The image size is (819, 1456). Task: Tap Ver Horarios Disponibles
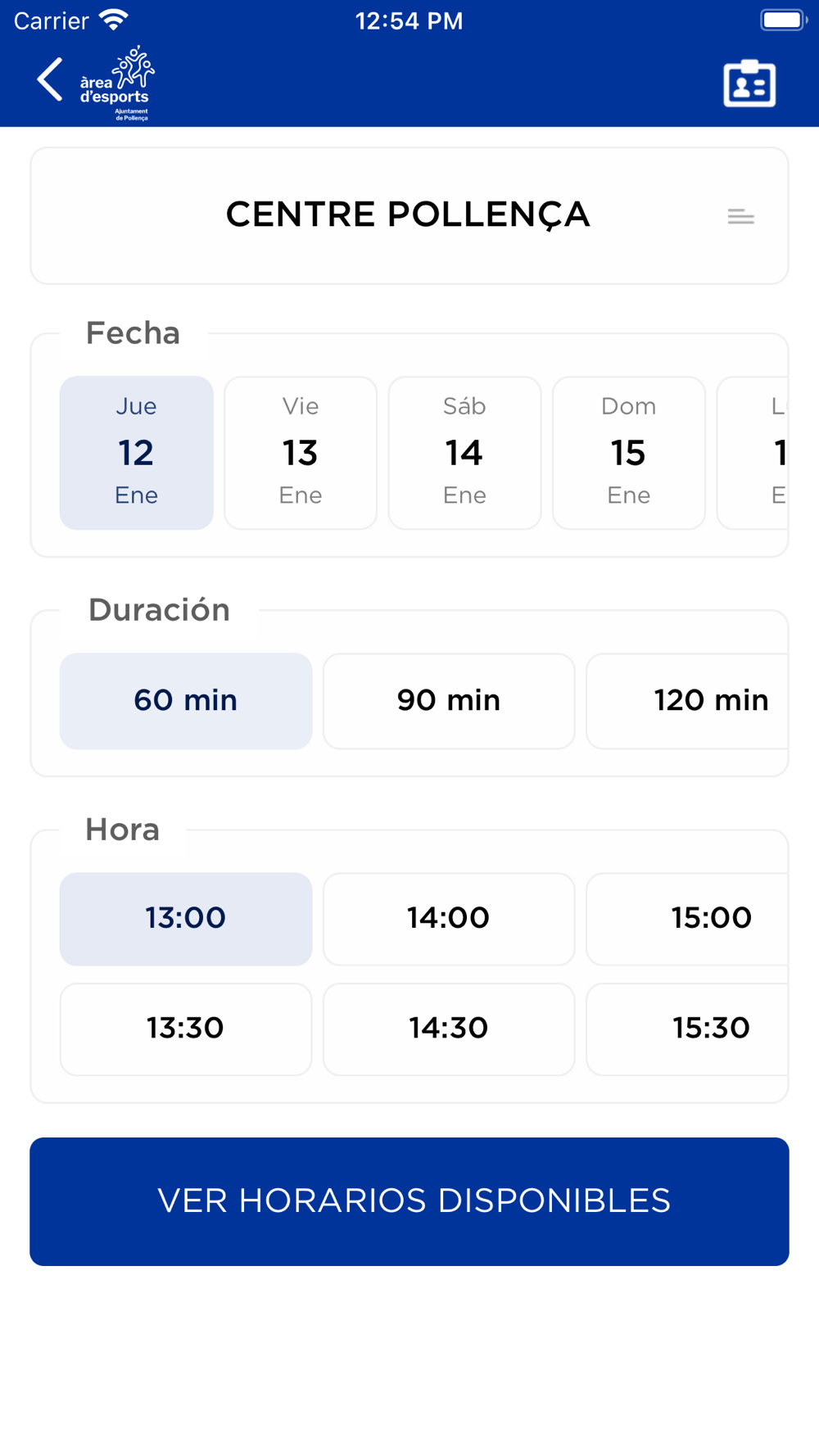[409, 1201]
